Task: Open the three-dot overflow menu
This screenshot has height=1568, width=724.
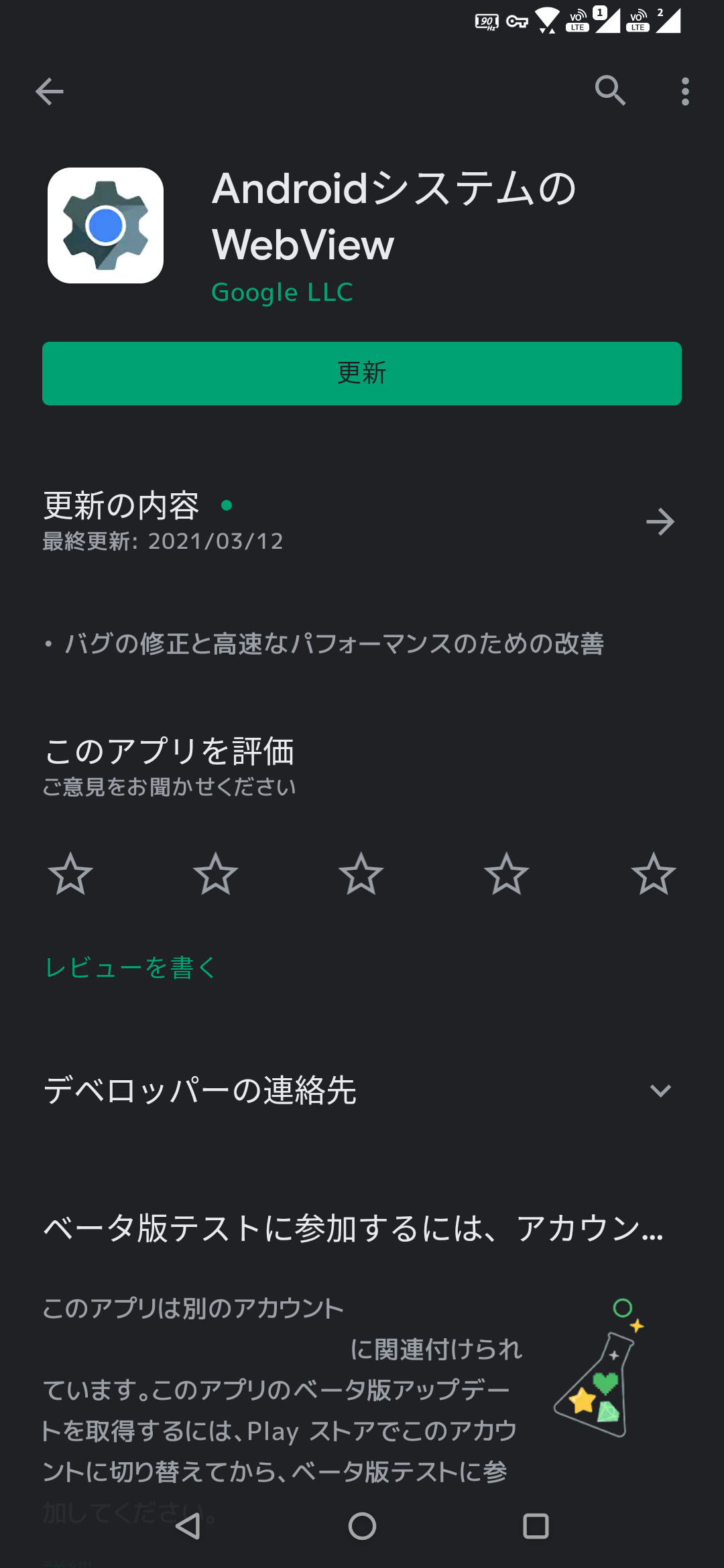Action: tap(684, 91)
